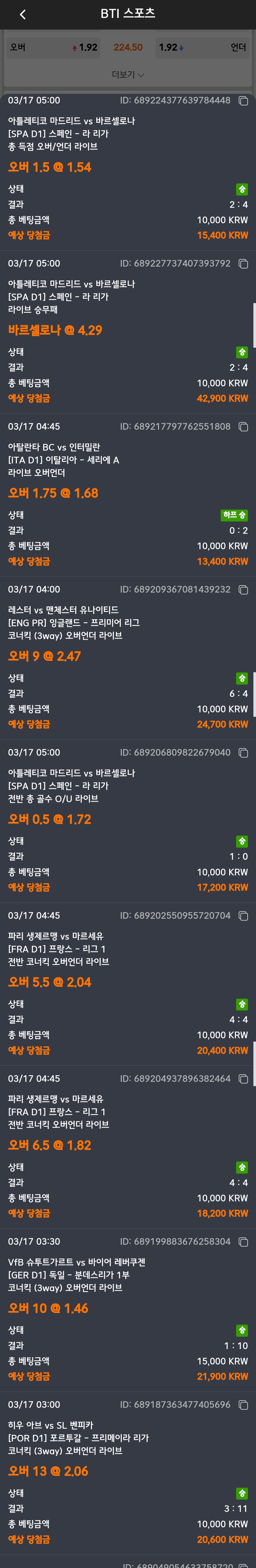
Task: Copy bet ID 689227737407393792
Action: point(243,264)
